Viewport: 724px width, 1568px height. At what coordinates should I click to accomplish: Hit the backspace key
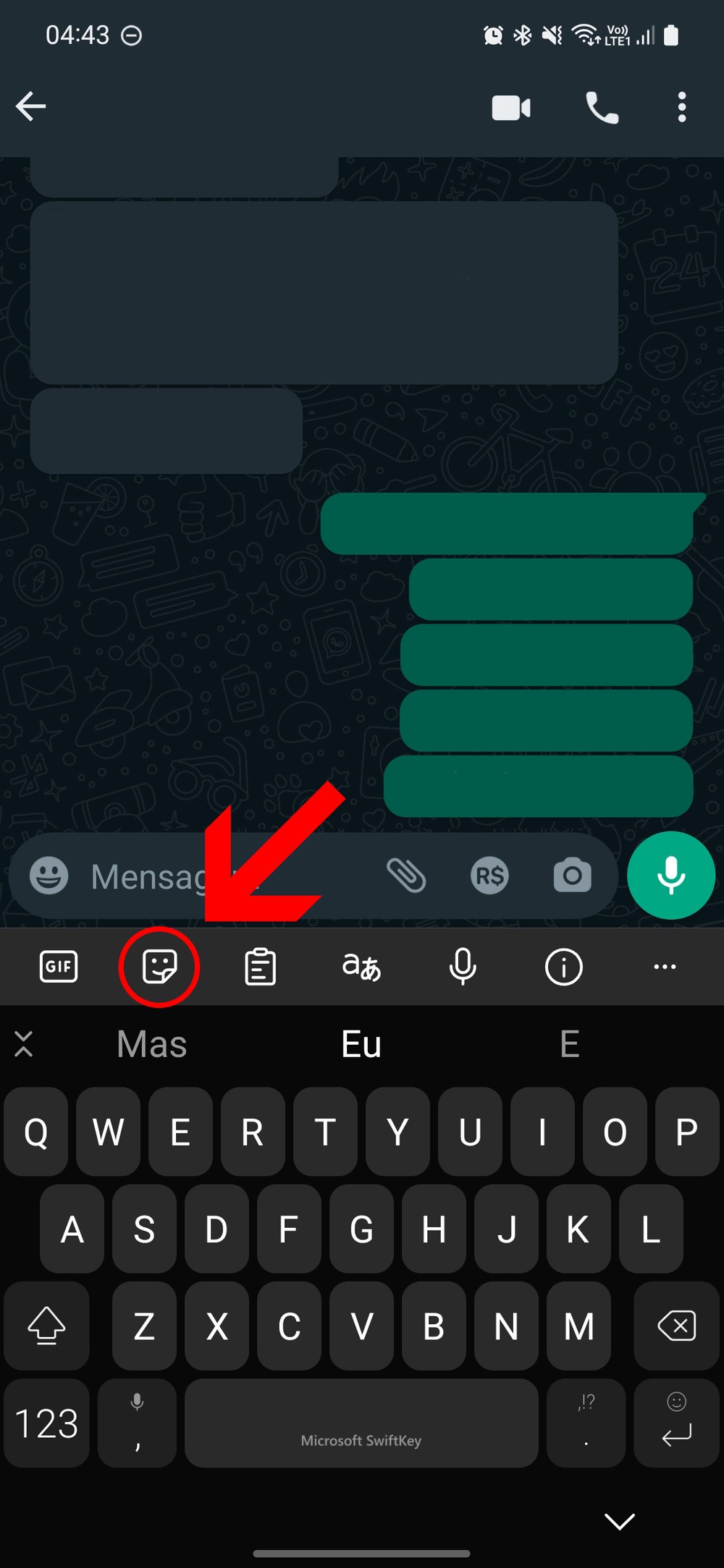tap(676, 1326)
